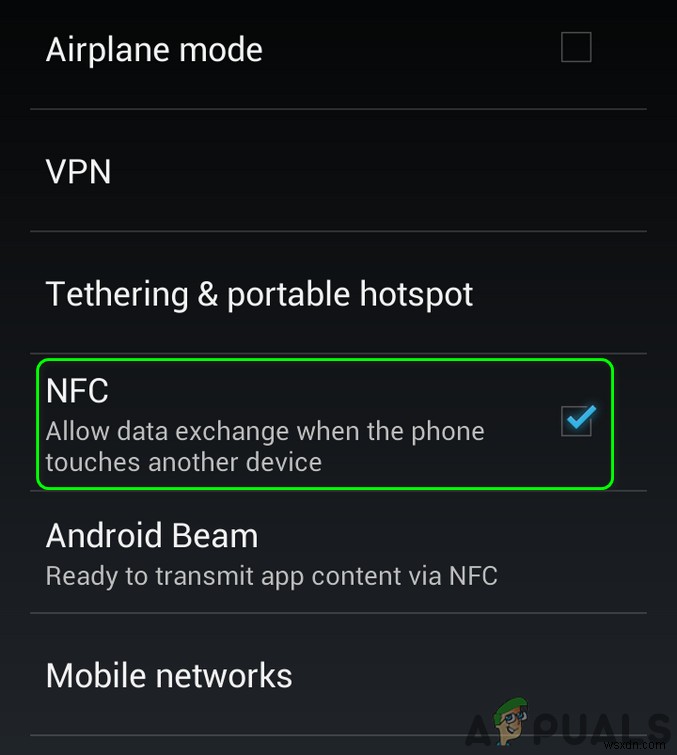The image size is (677, 755).
Task: Open Android Beam settings
Action: [152, 536]
